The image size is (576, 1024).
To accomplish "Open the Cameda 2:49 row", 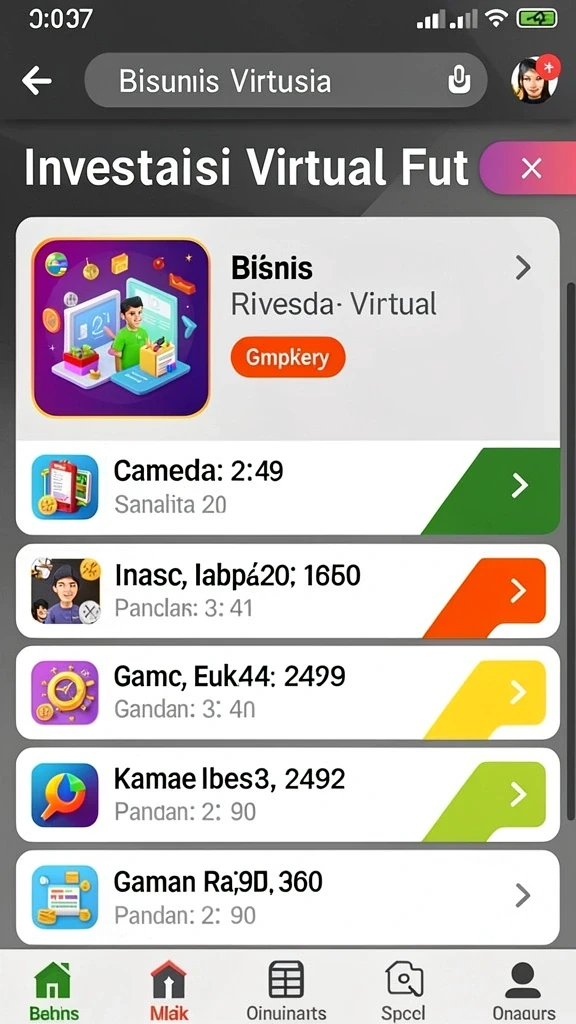I will [287, 487].
